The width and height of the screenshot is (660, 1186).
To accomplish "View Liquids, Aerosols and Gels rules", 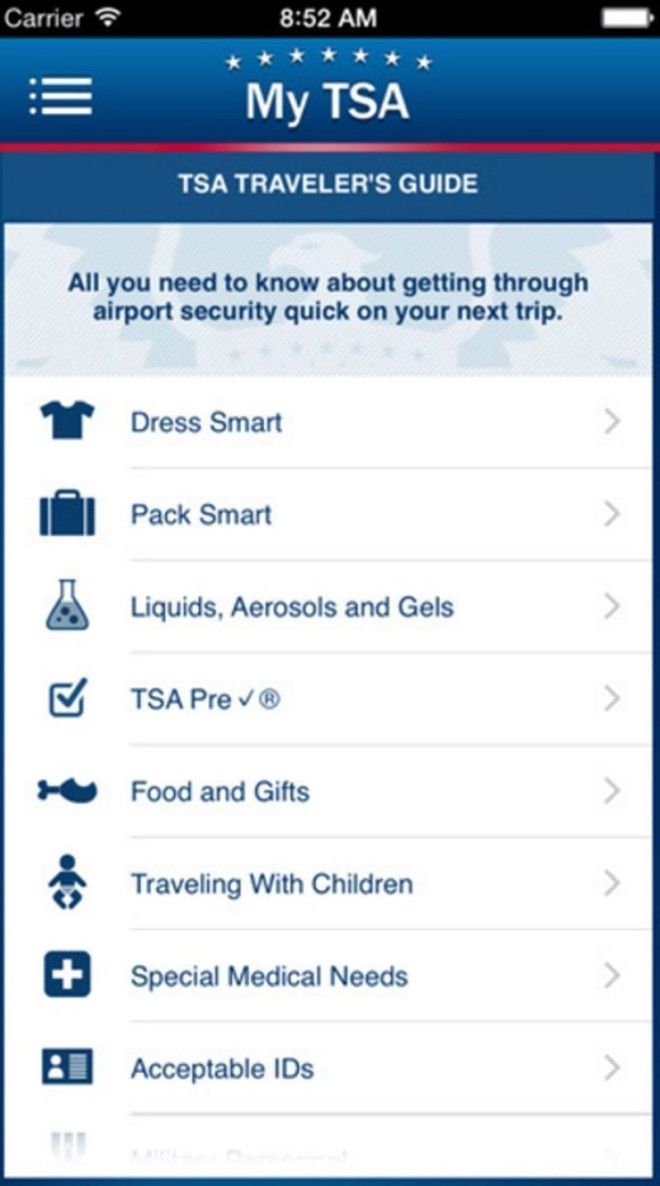I will 330,607.
